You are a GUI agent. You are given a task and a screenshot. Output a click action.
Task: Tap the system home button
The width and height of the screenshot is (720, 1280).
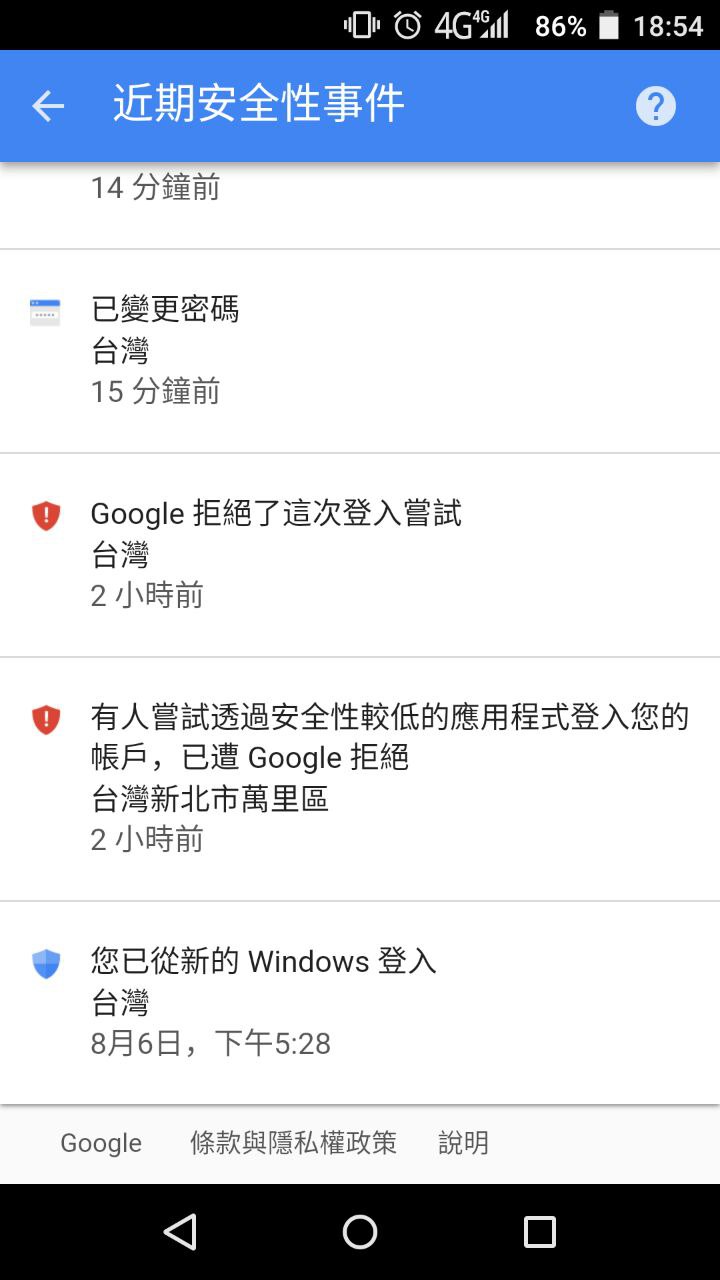tap(360, 1232)
